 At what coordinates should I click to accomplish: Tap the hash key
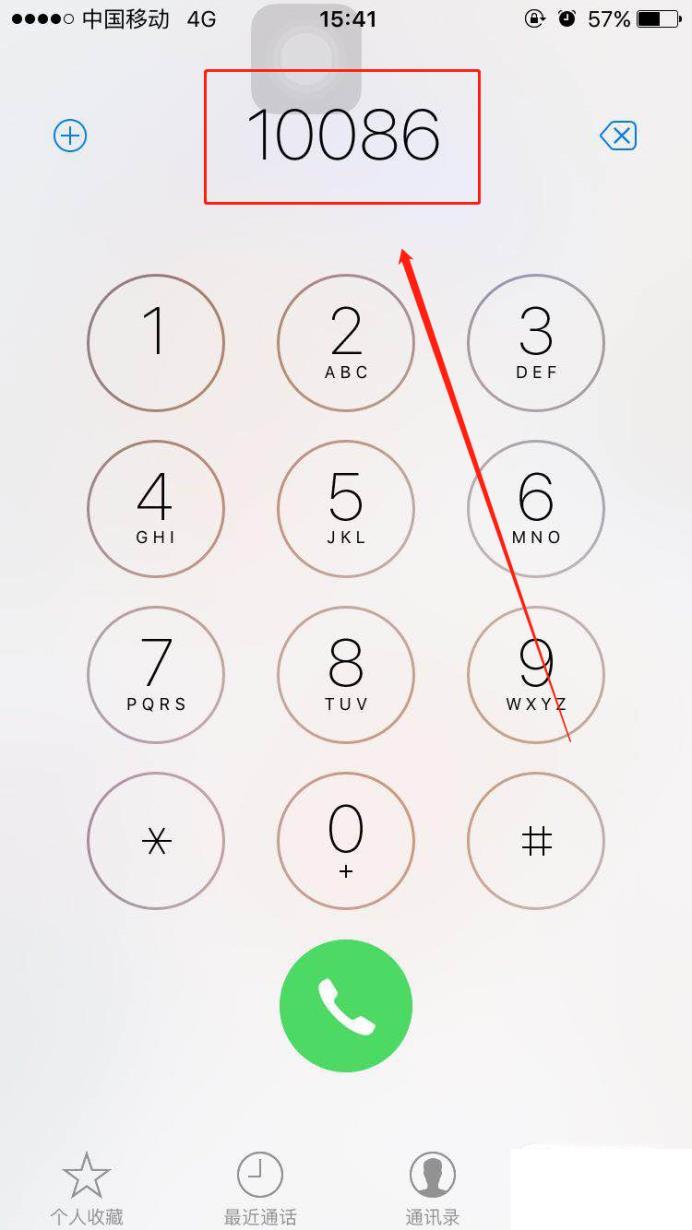coord(536,841)
